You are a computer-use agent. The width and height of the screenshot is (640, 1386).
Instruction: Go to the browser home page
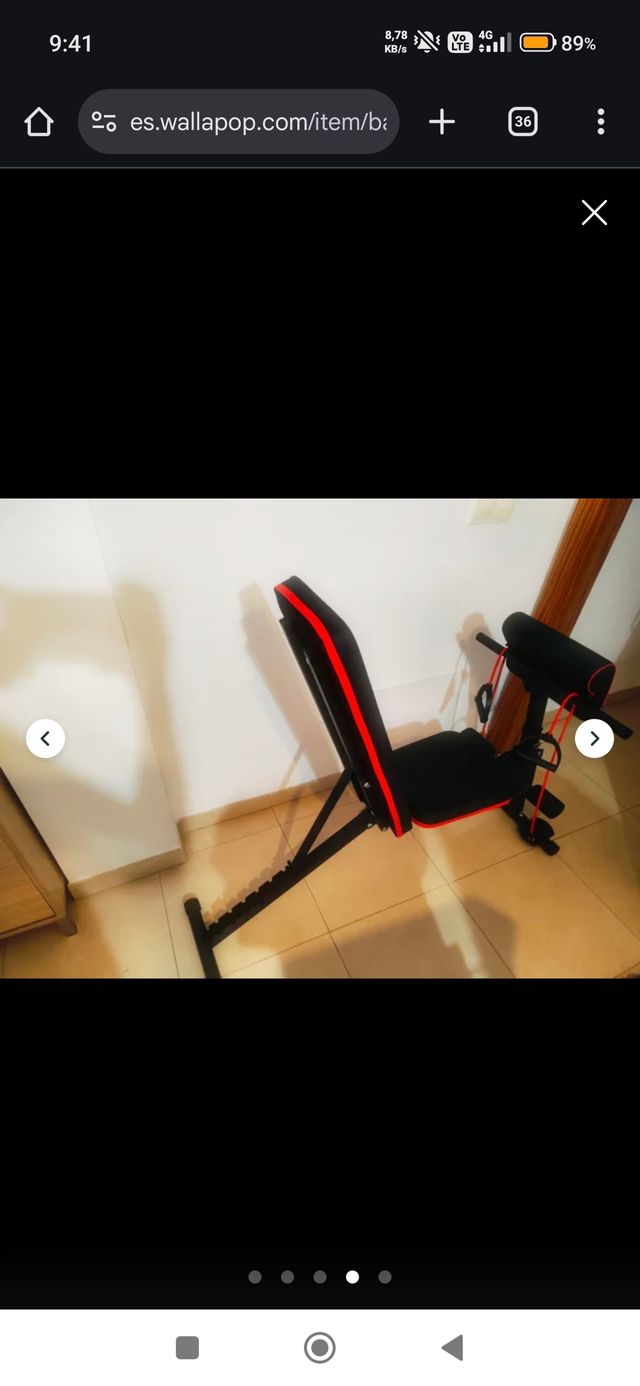(x=39, y=122)
